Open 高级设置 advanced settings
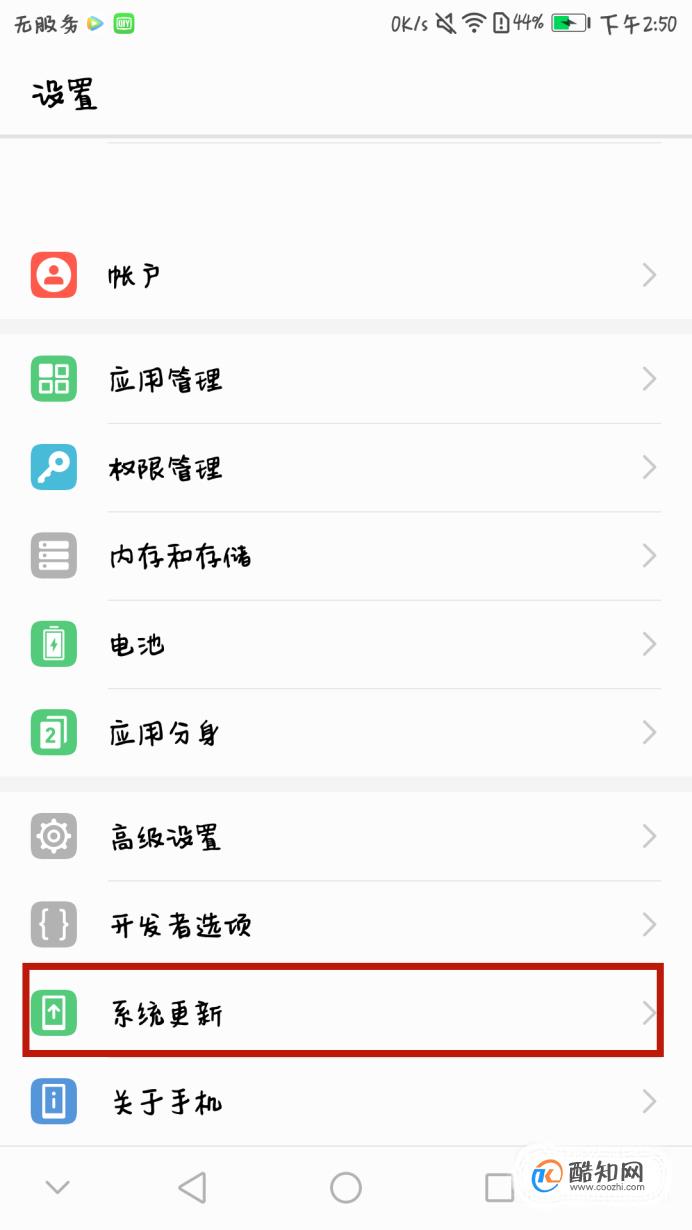 (346, 836)
